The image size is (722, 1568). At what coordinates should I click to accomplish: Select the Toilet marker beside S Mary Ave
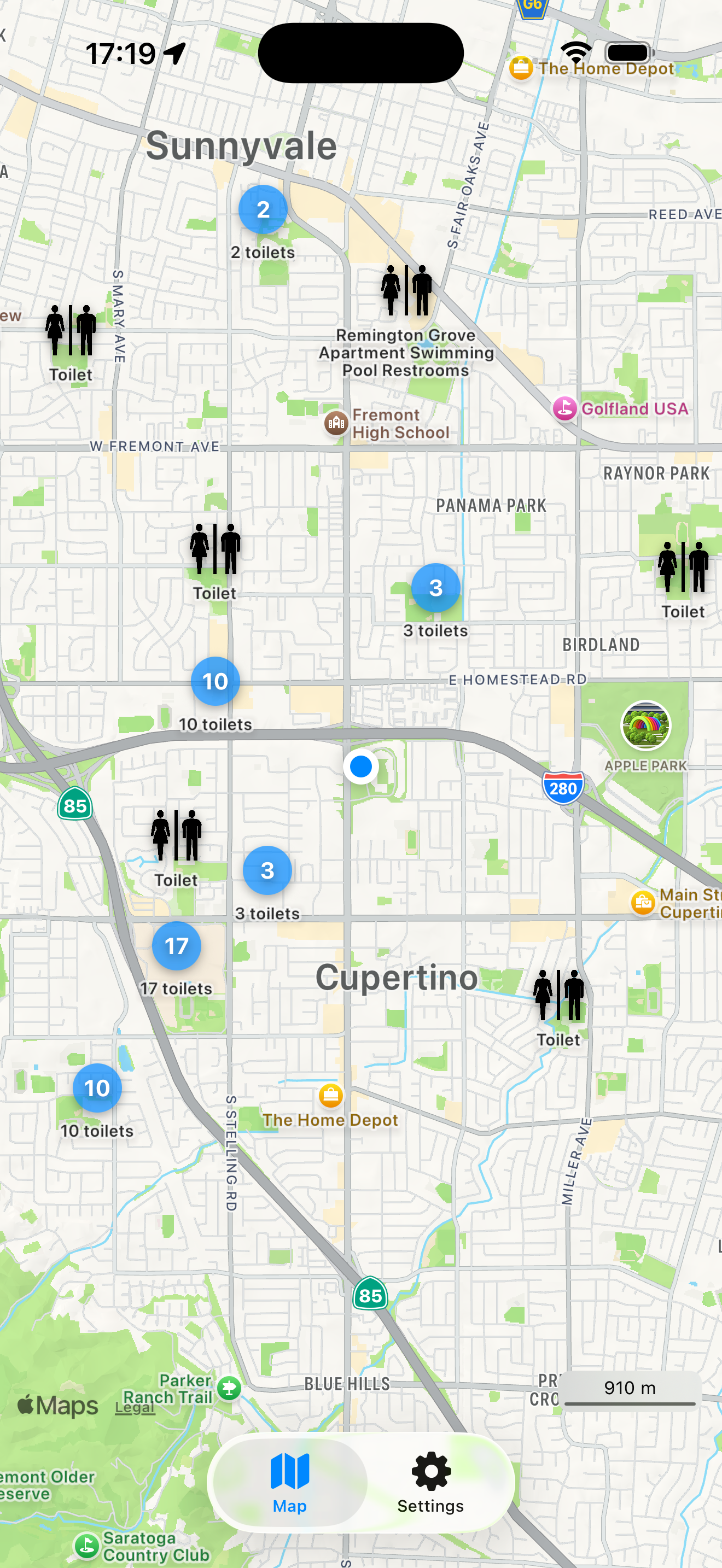pyautogui.click(x=71, y=331)
